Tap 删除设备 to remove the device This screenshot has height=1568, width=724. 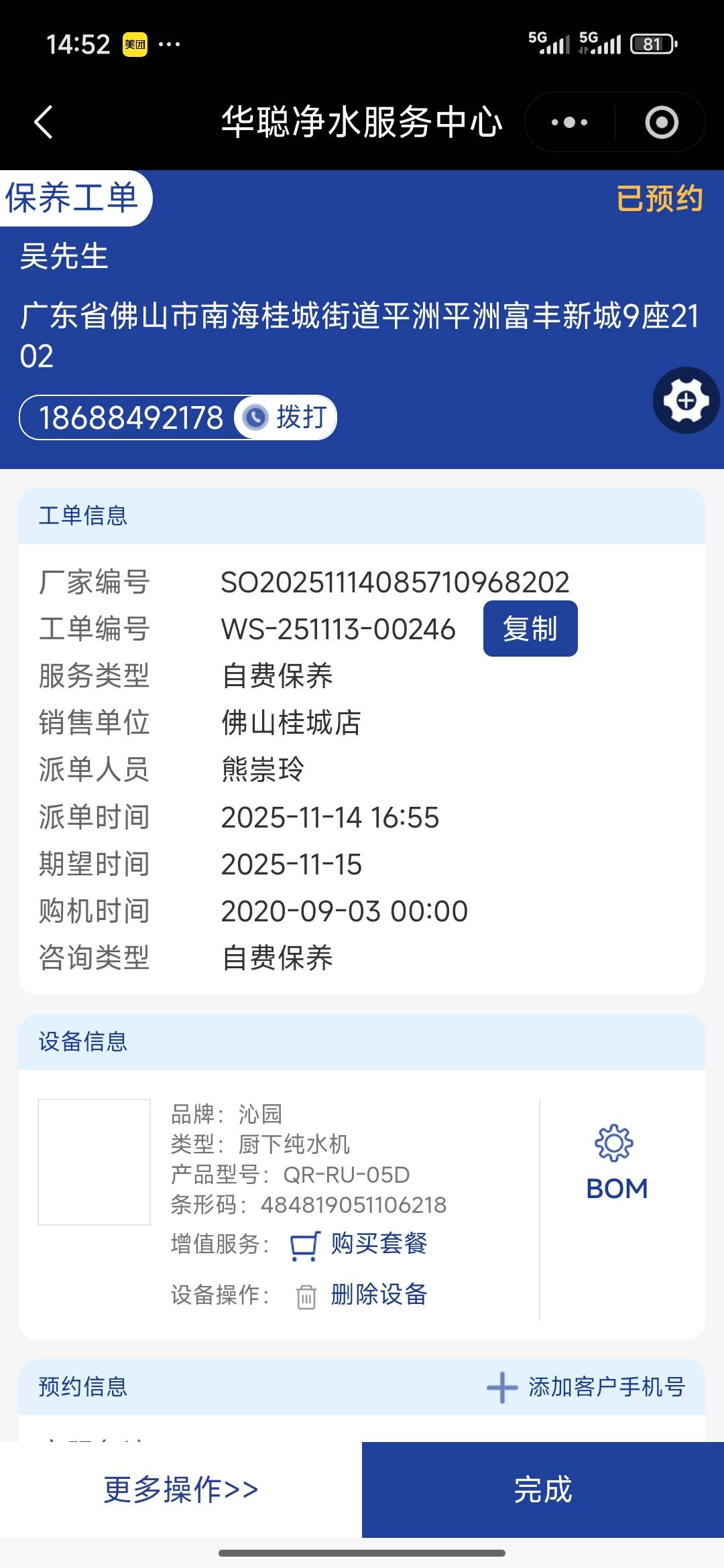378,1295
